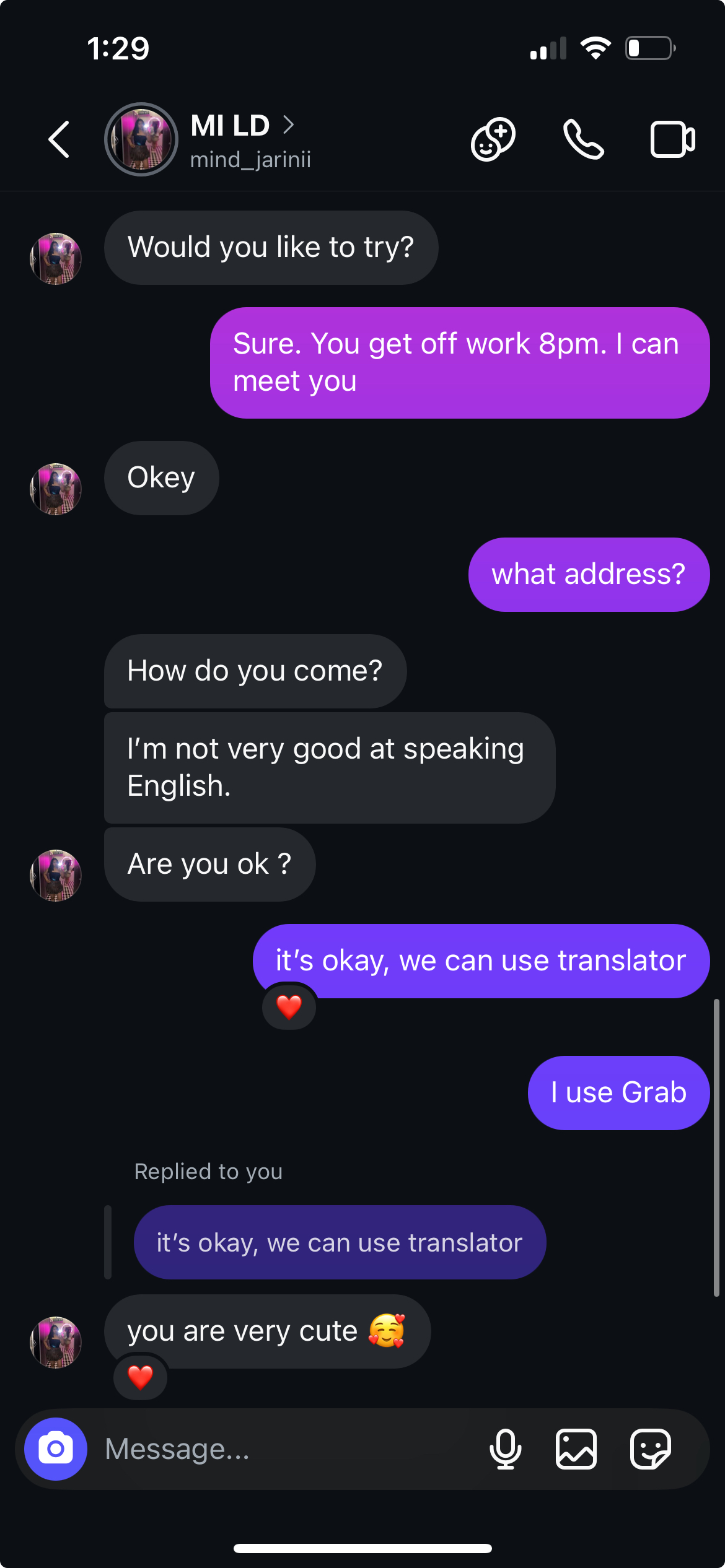Open MI LD's profile details from header
The image size is (725, 1568).
click(242, 140)
